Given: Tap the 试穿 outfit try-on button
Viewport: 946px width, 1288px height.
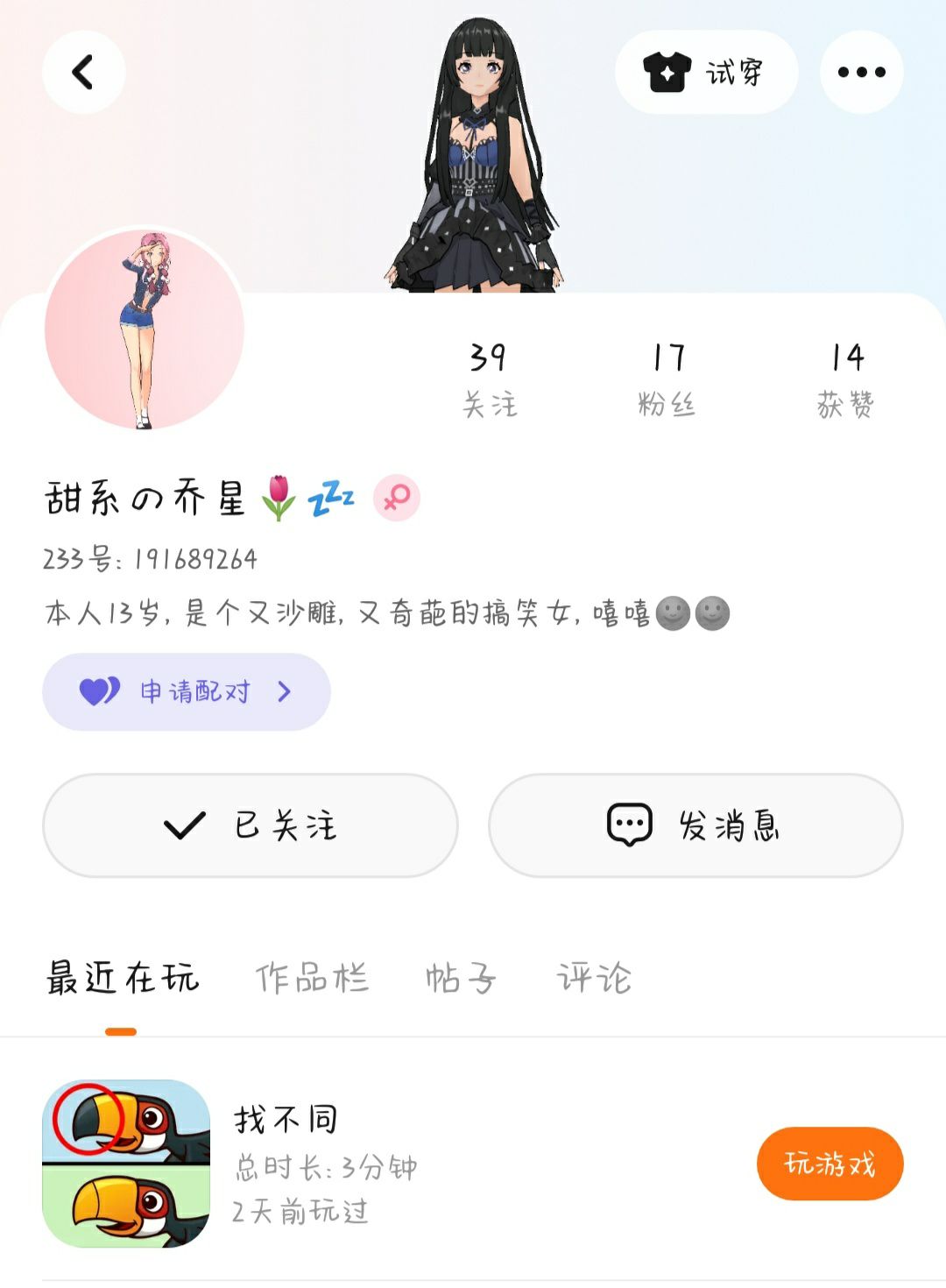Looking at the screenshot, I should pos(706,72).
